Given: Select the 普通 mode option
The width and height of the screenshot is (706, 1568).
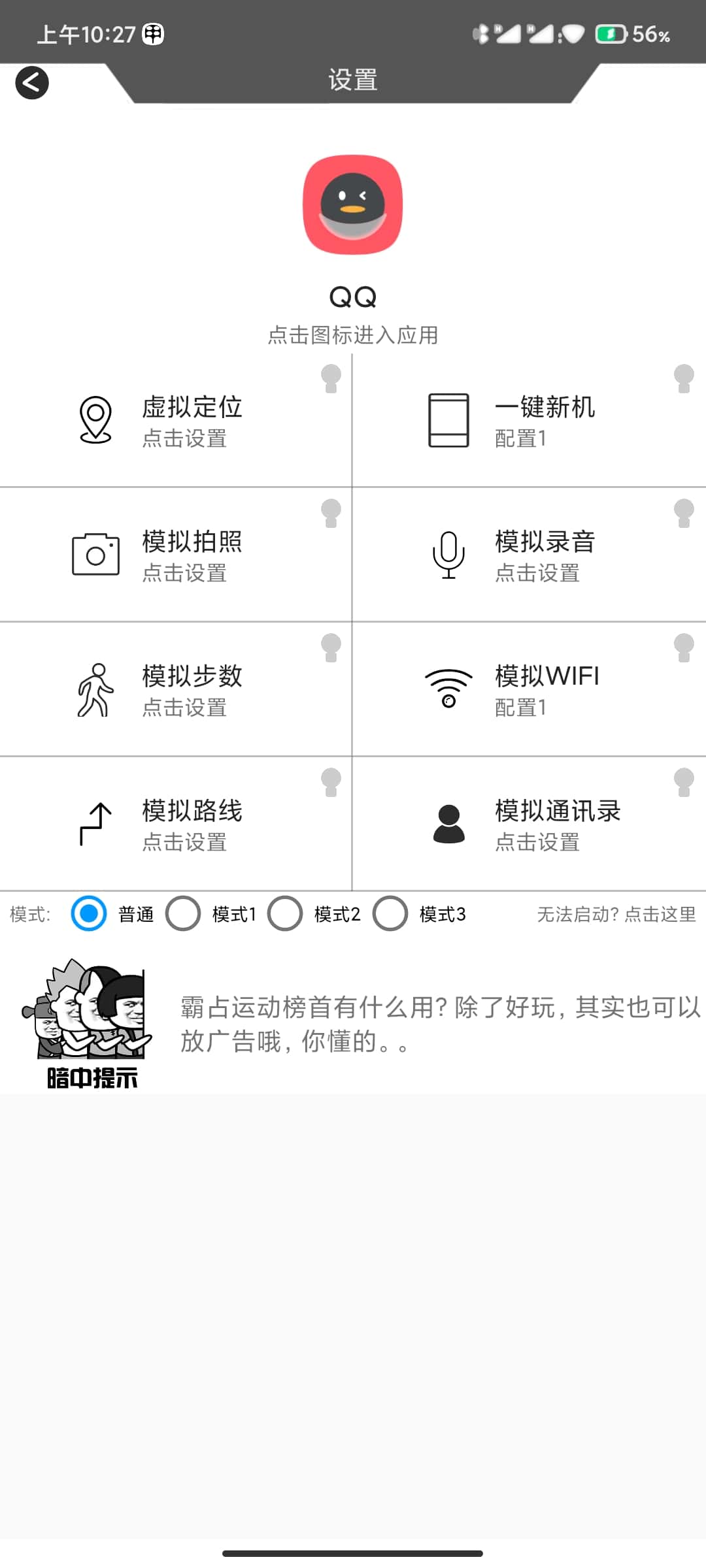Looking at the screenshot, I should pos(89,913).
